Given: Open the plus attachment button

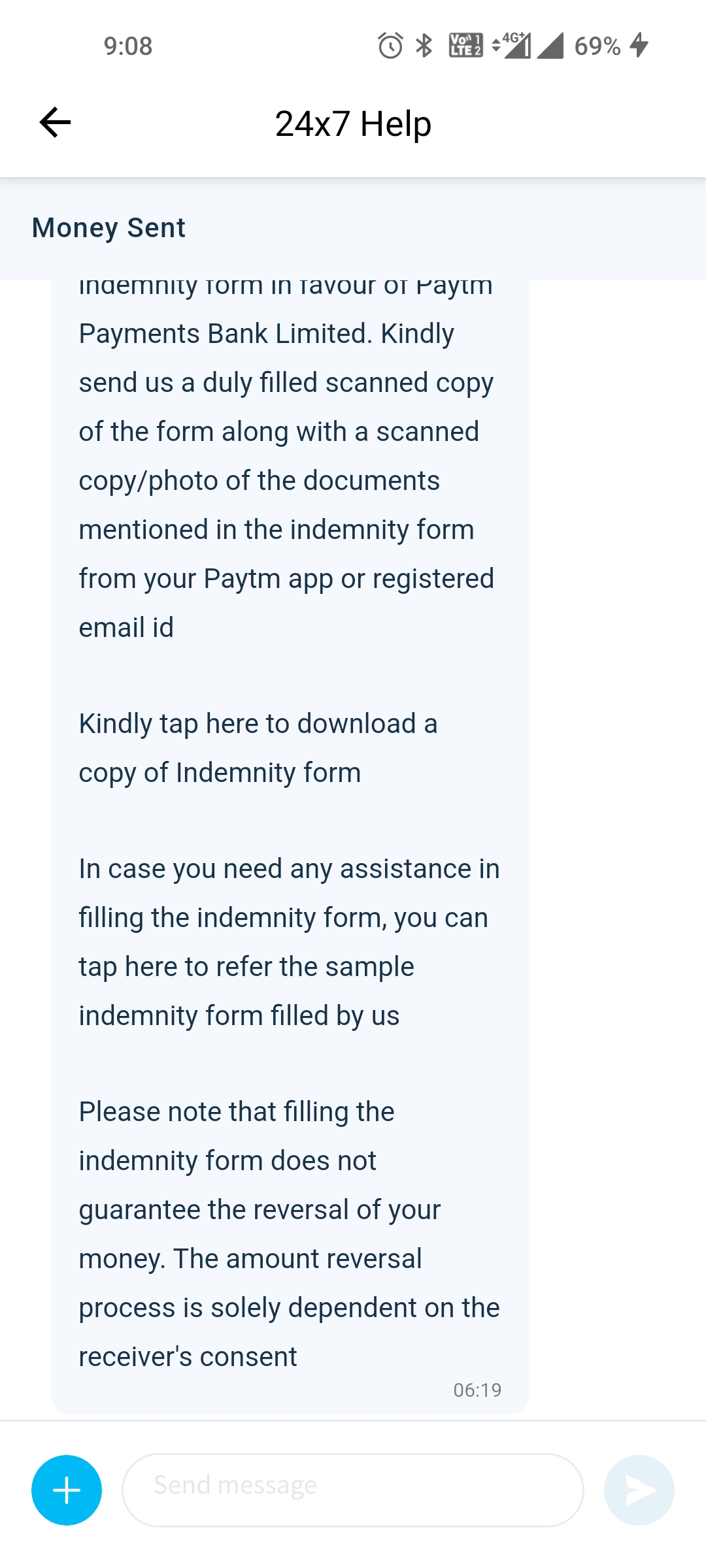Looking at the screenshot, I should pos(67,1490).
